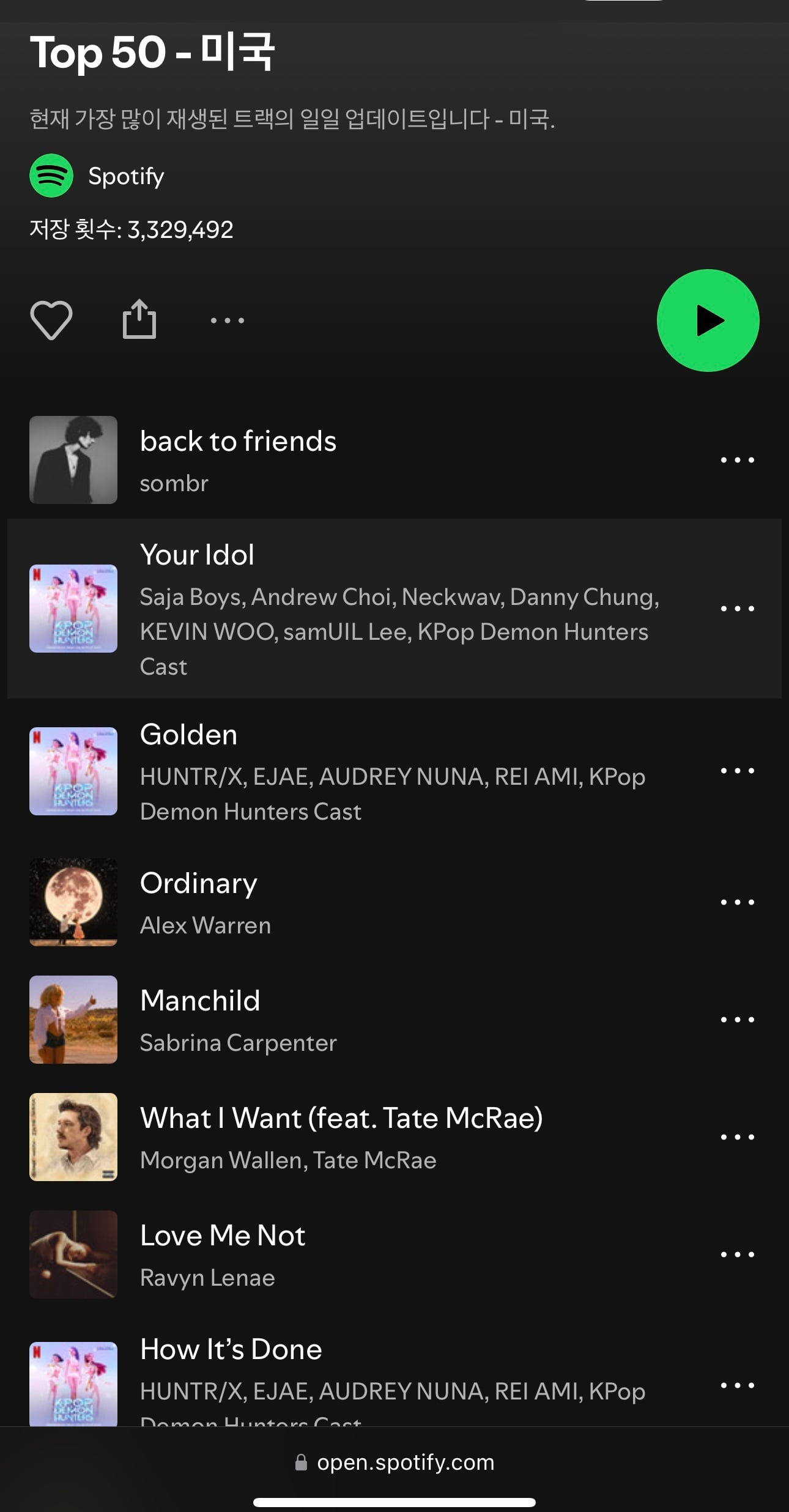This screenshot has width=789, height=1512.
Task: Open more options for Love Me Not
Action: click(738, 1254)
